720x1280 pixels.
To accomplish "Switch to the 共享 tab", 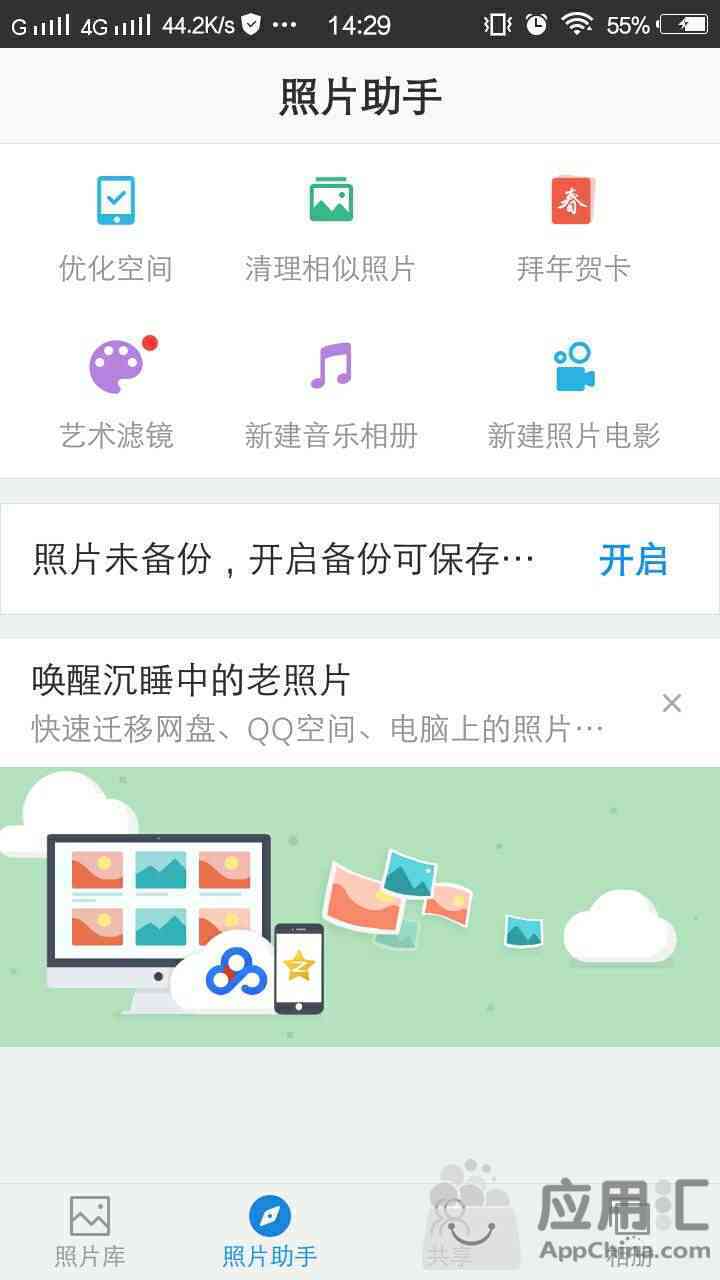I will pyautogui.click(x=450, y=1232).
